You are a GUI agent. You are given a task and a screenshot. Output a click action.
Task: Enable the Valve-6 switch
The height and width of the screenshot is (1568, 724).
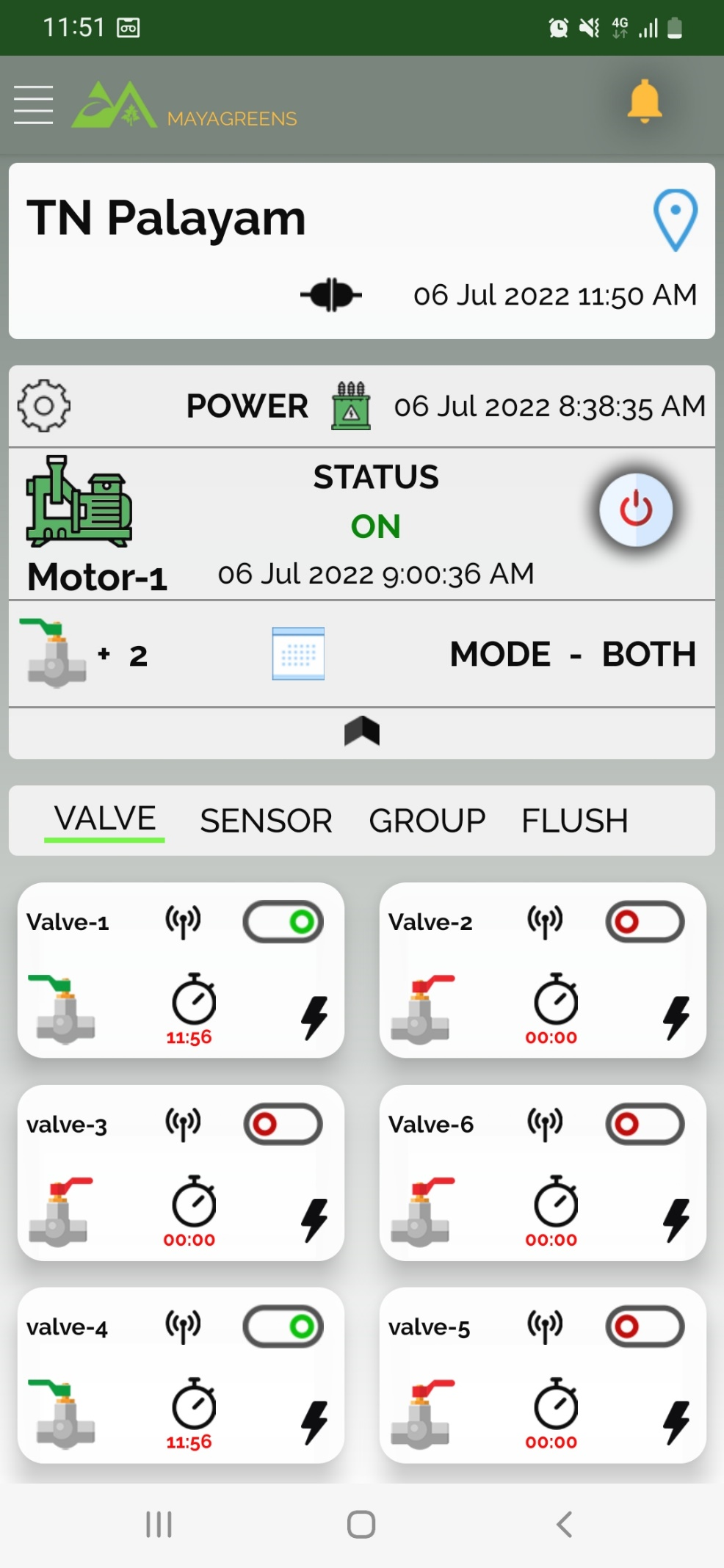(x=645, y=1124)
